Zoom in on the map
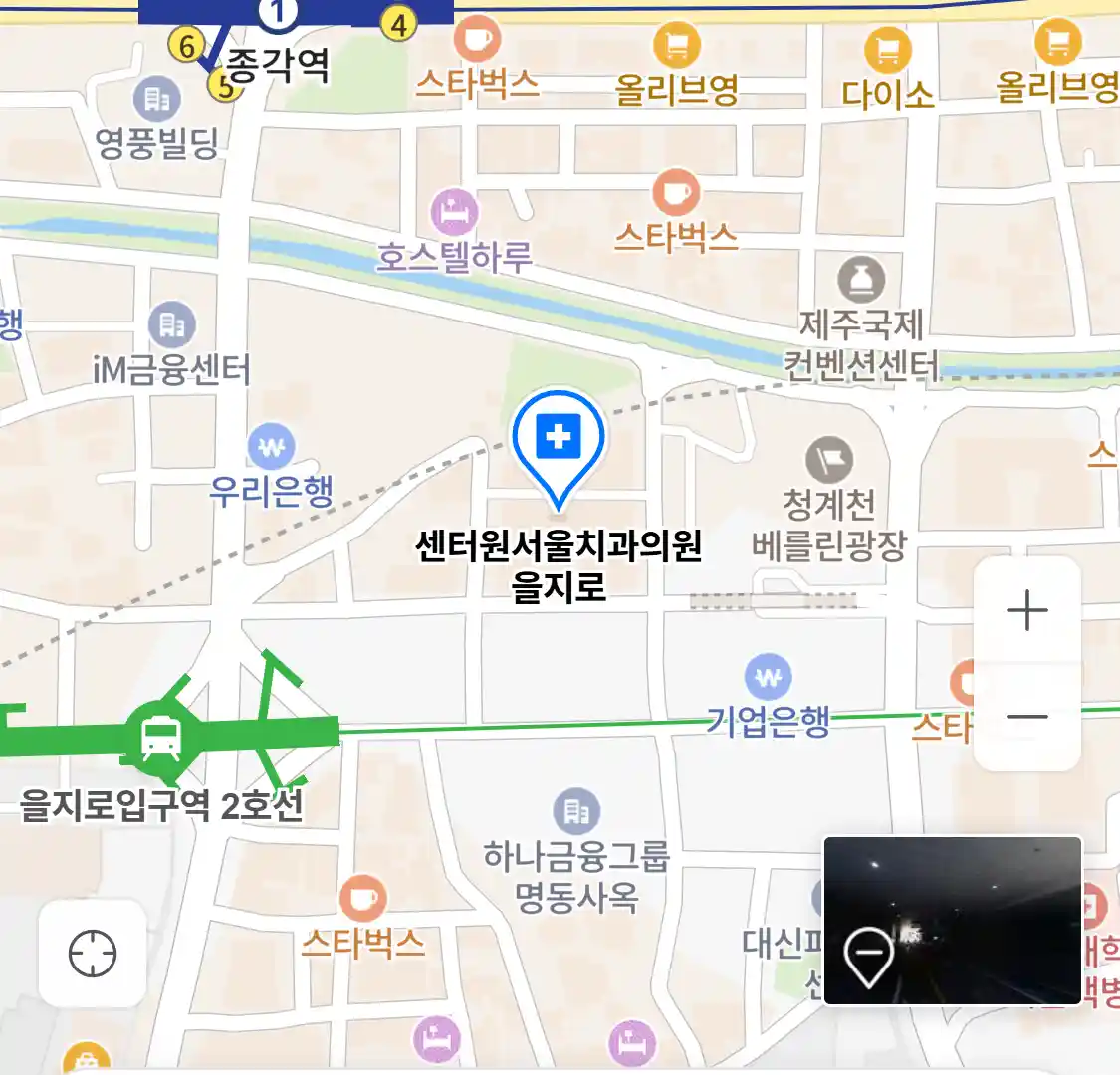 pos(1026,610)
